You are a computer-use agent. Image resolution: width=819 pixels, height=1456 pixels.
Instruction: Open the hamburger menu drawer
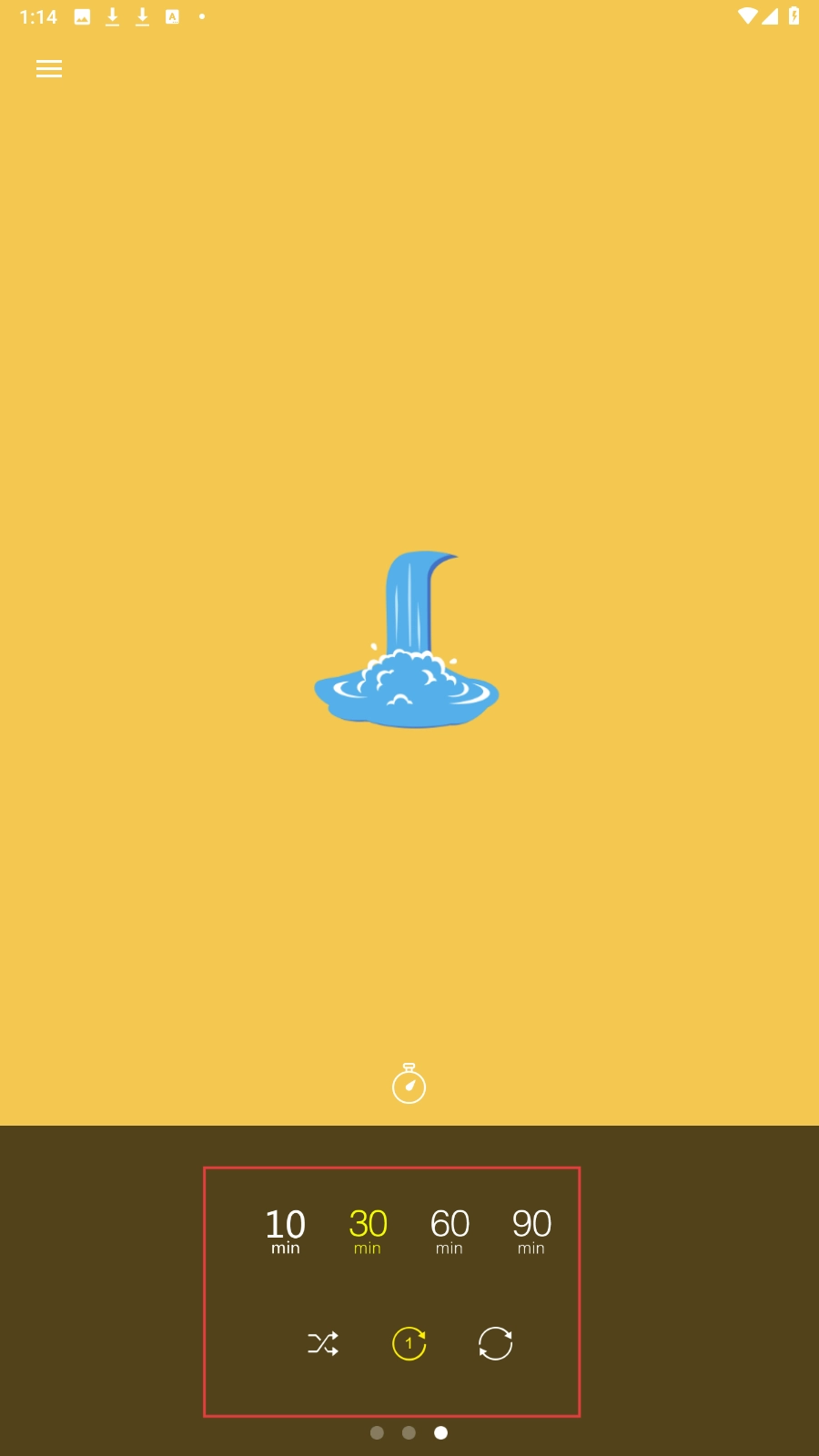click(49, 69)
